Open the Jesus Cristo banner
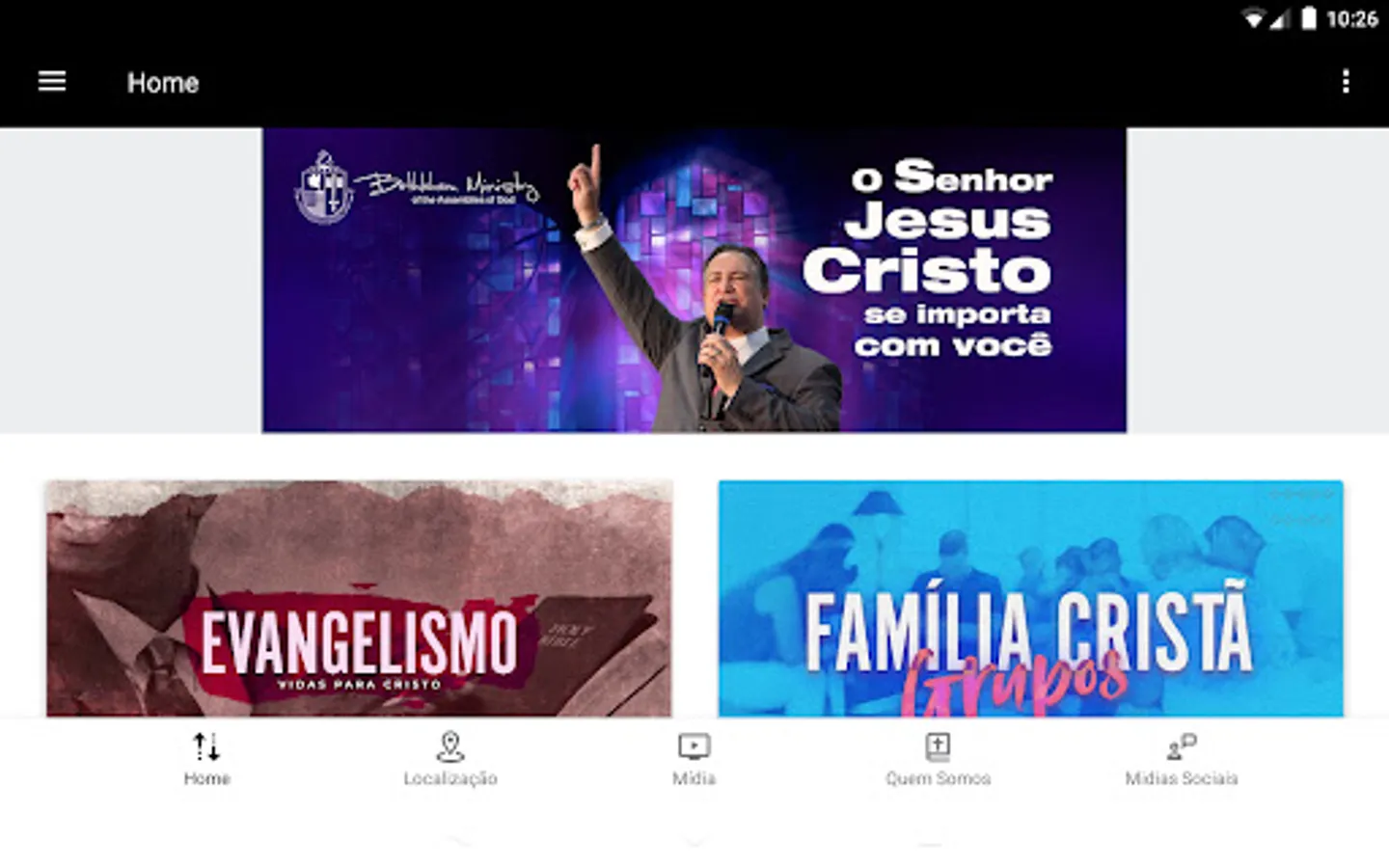This screenshot has width=1389, height=868. click(694, 280)
